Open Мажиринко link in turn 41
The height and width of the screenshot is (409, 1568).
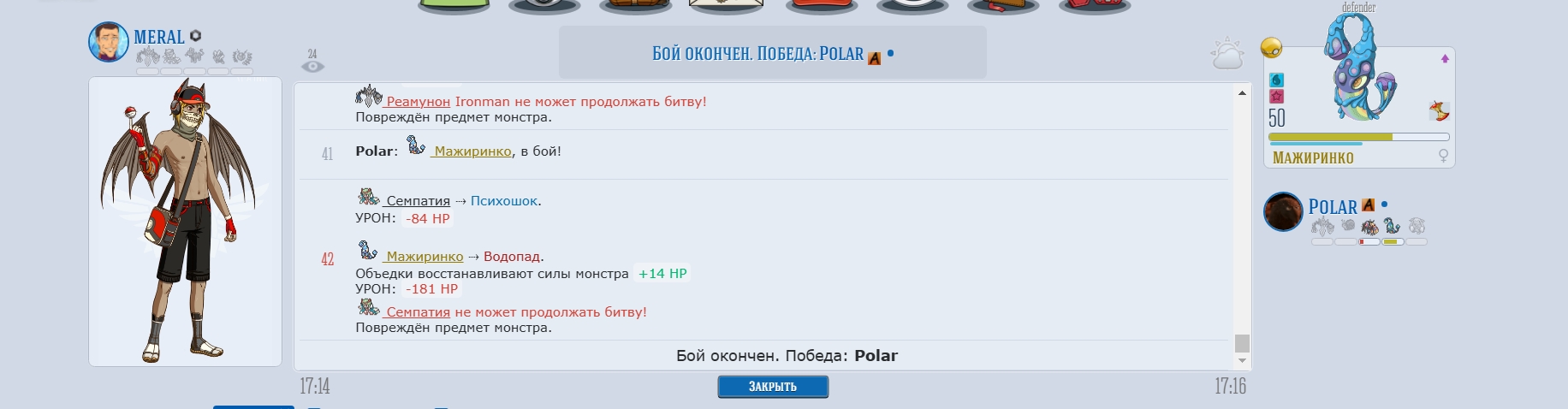(472, 151)
